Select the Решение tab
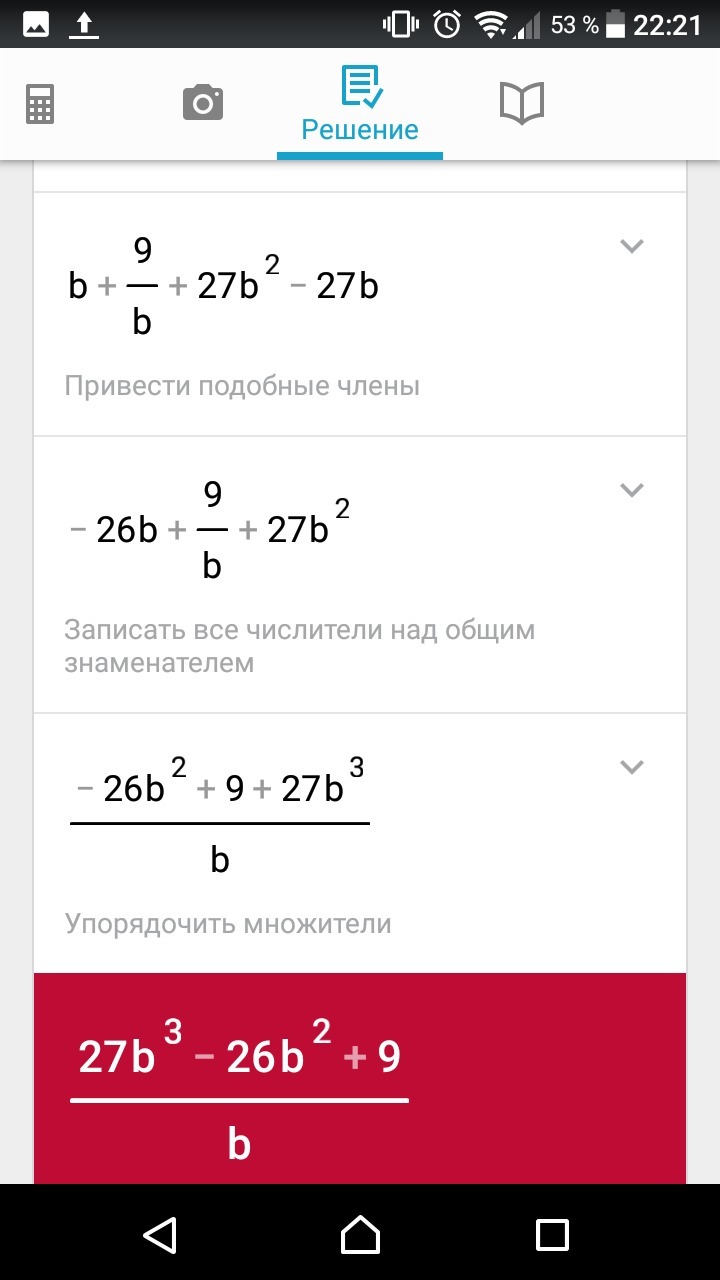Screen dimensions: 720x1280 click(x=360, y=104)
